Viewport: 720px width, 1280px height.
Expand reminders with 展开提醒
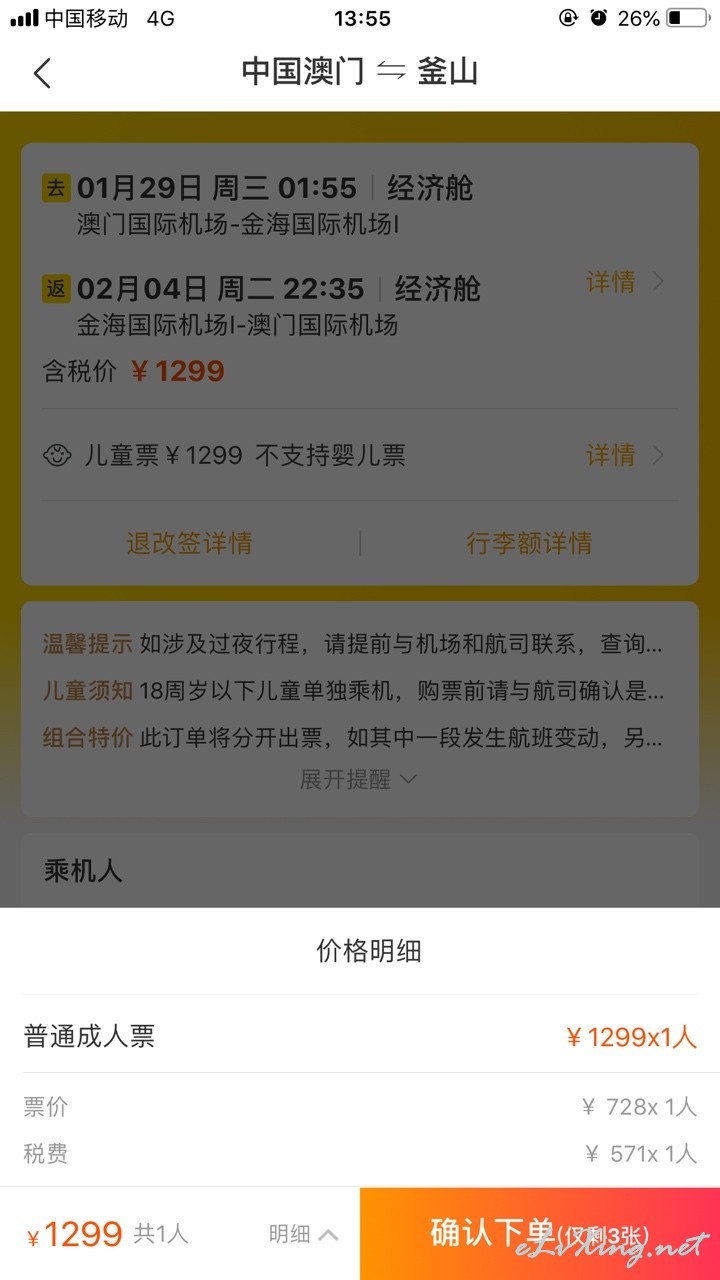[359, 779]
